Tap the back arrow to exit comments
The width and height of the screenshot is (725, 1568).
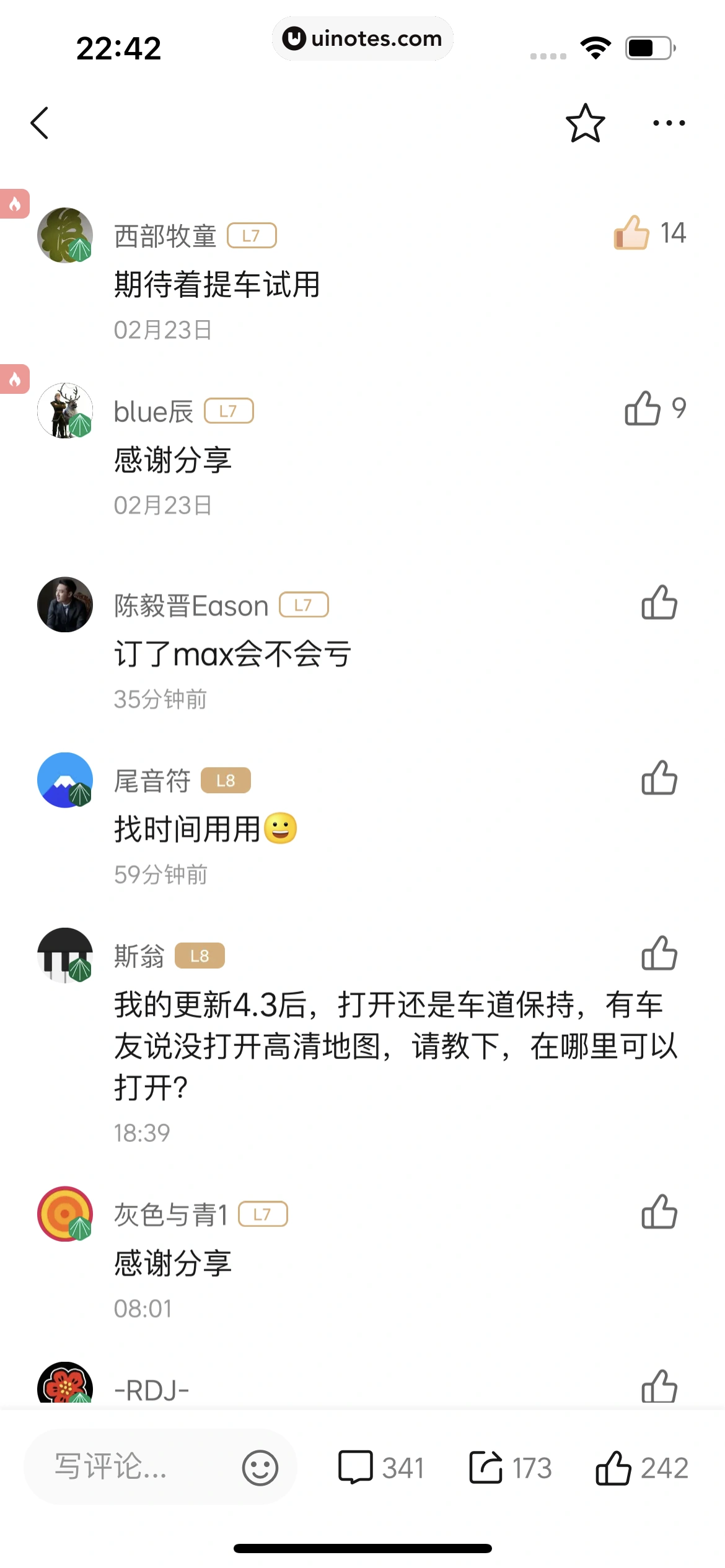coord(40,123)
